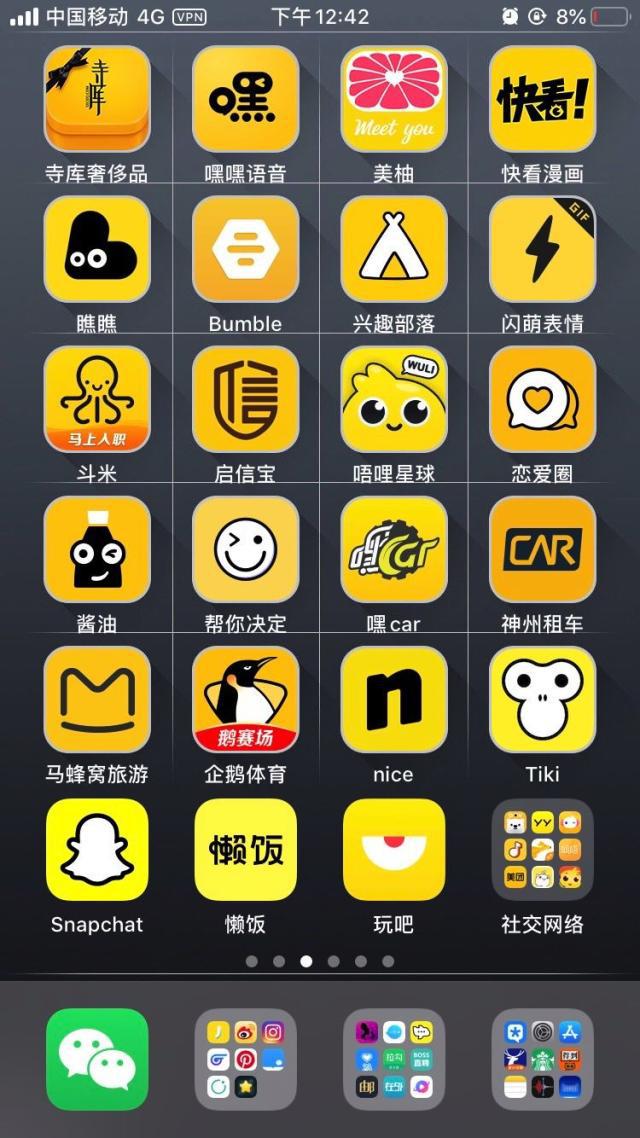
Task: Open the 社交网络 folder
Action: tap(543, 850)
